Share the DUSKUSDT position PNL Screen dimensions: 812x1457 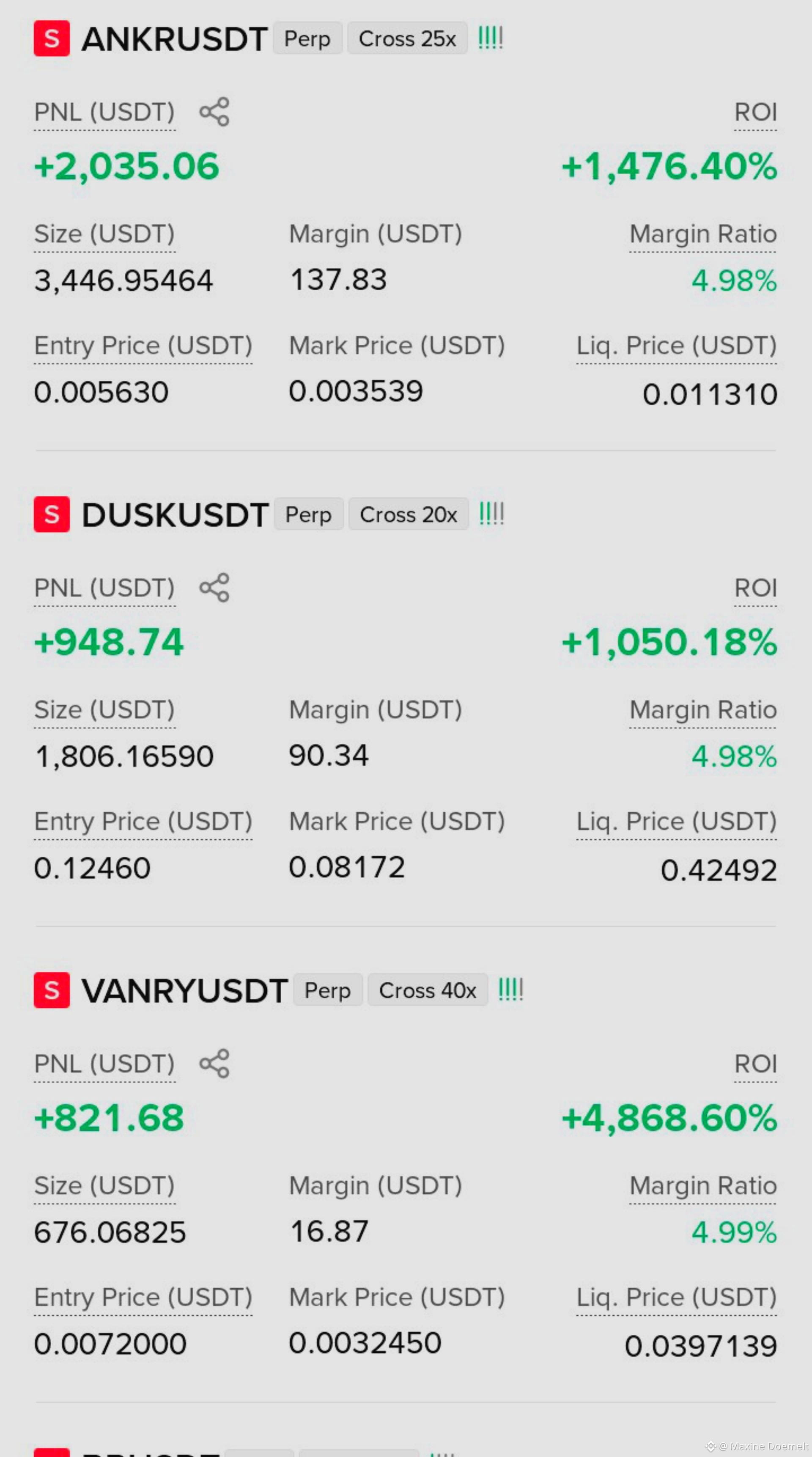(x=214, y=587)
